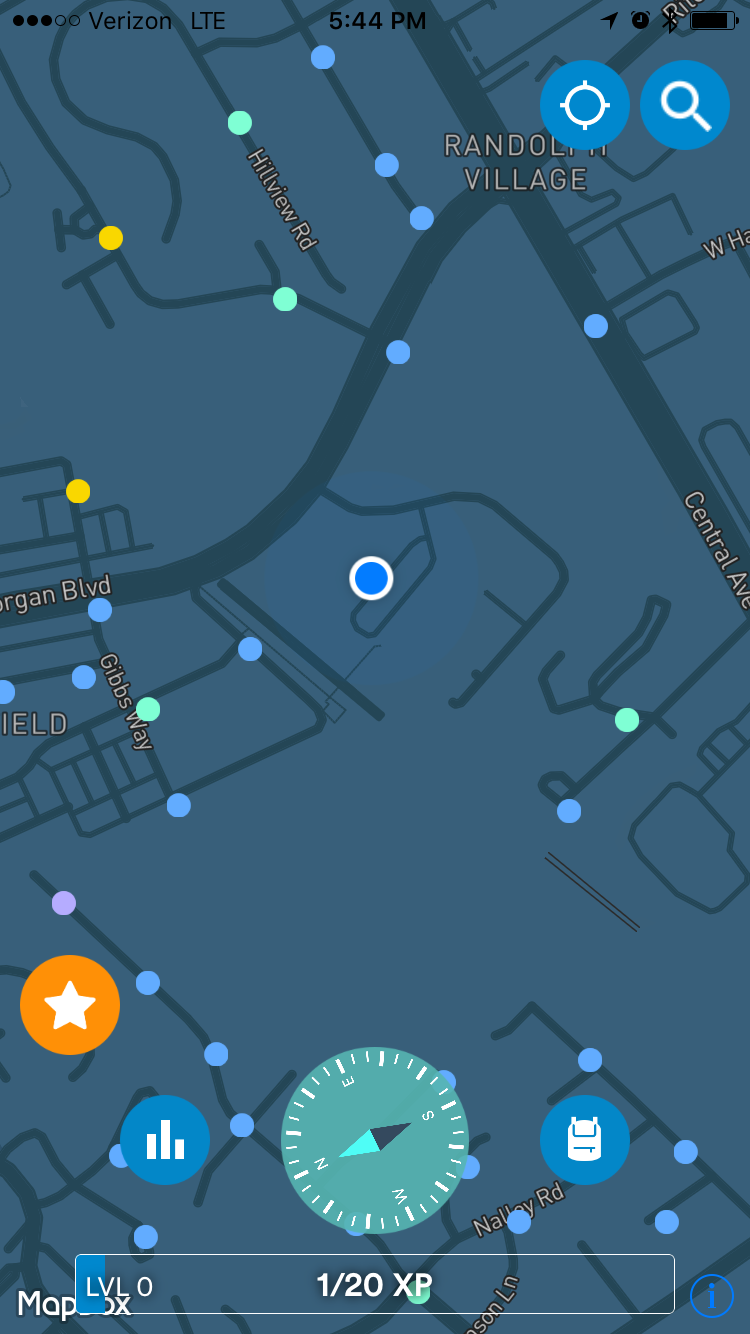Screen dimensions: 750x1334
Task: Select the green dot on Gibbs Way
Action: tap(148, 709)
